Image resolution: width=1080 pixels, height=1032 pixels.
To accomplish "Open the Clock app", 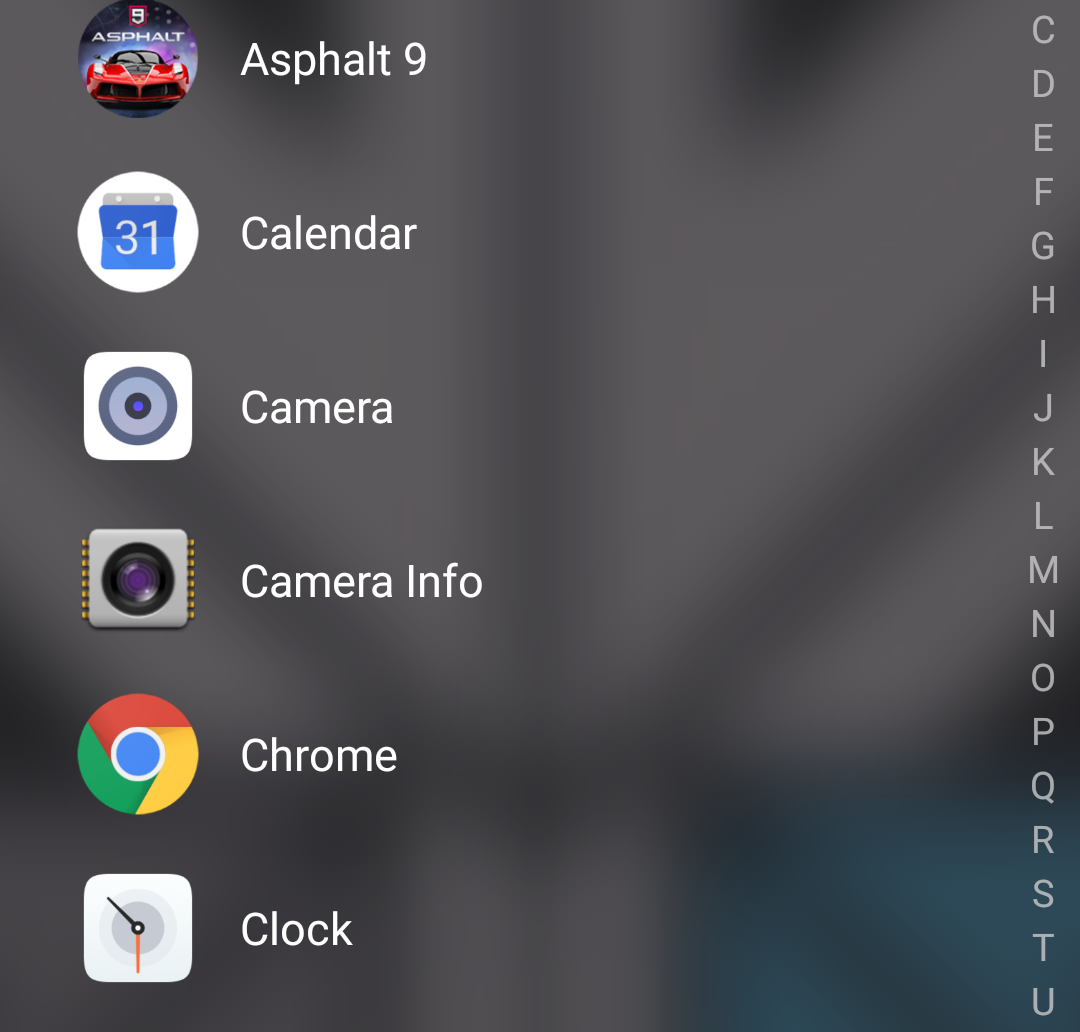I will pos(138,928).
